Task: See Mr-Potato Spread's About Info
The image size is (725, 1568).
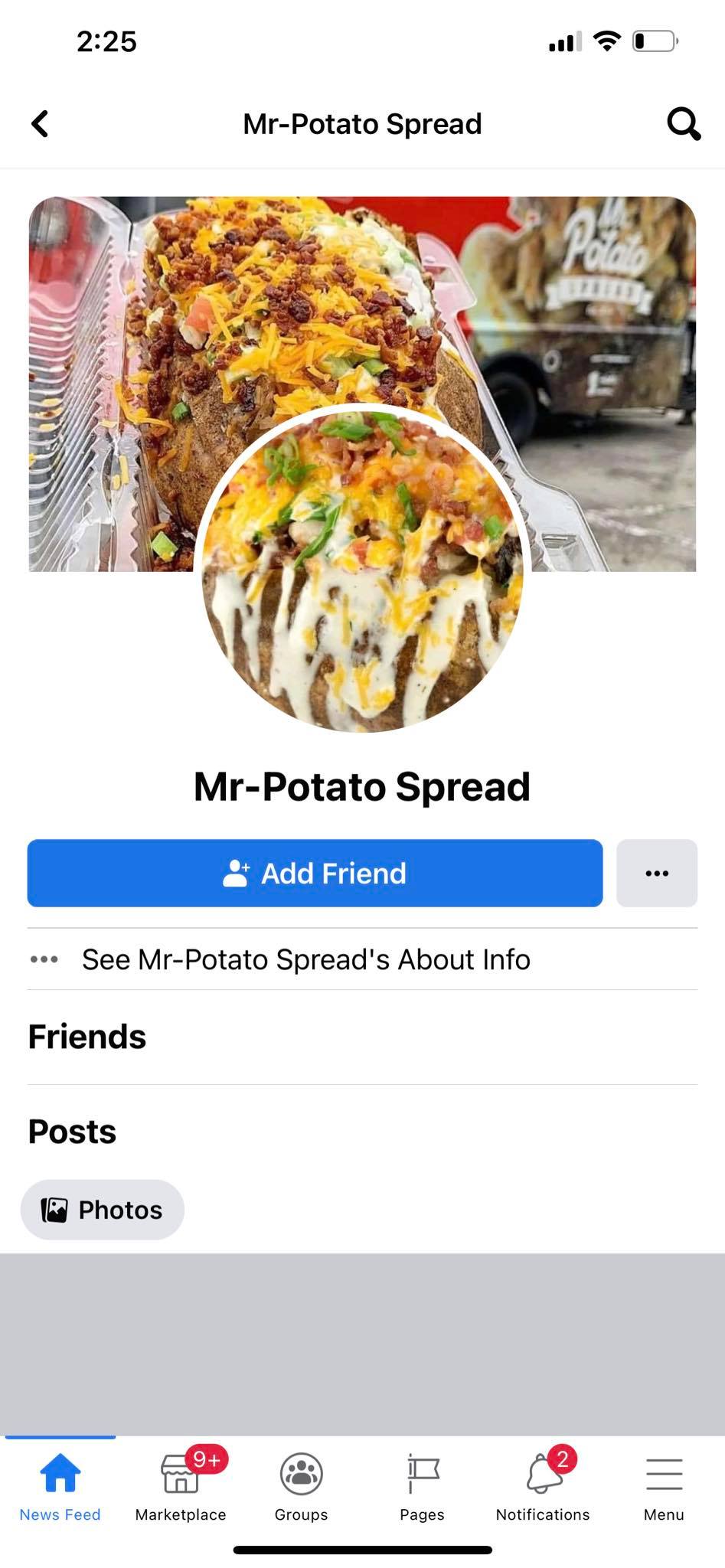Action: point(306,959)
